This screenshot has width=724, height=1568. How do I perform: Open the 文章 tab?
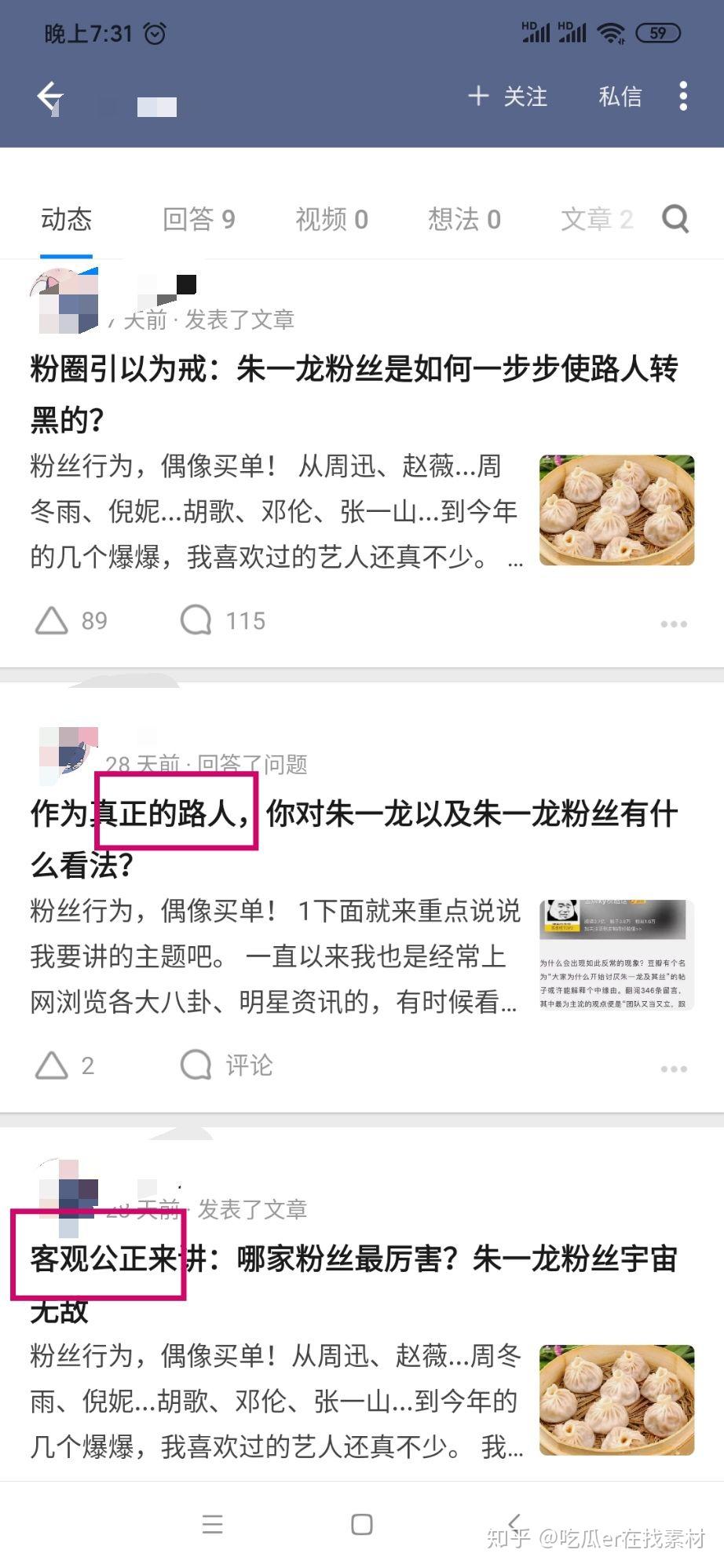tap(596, 219)
